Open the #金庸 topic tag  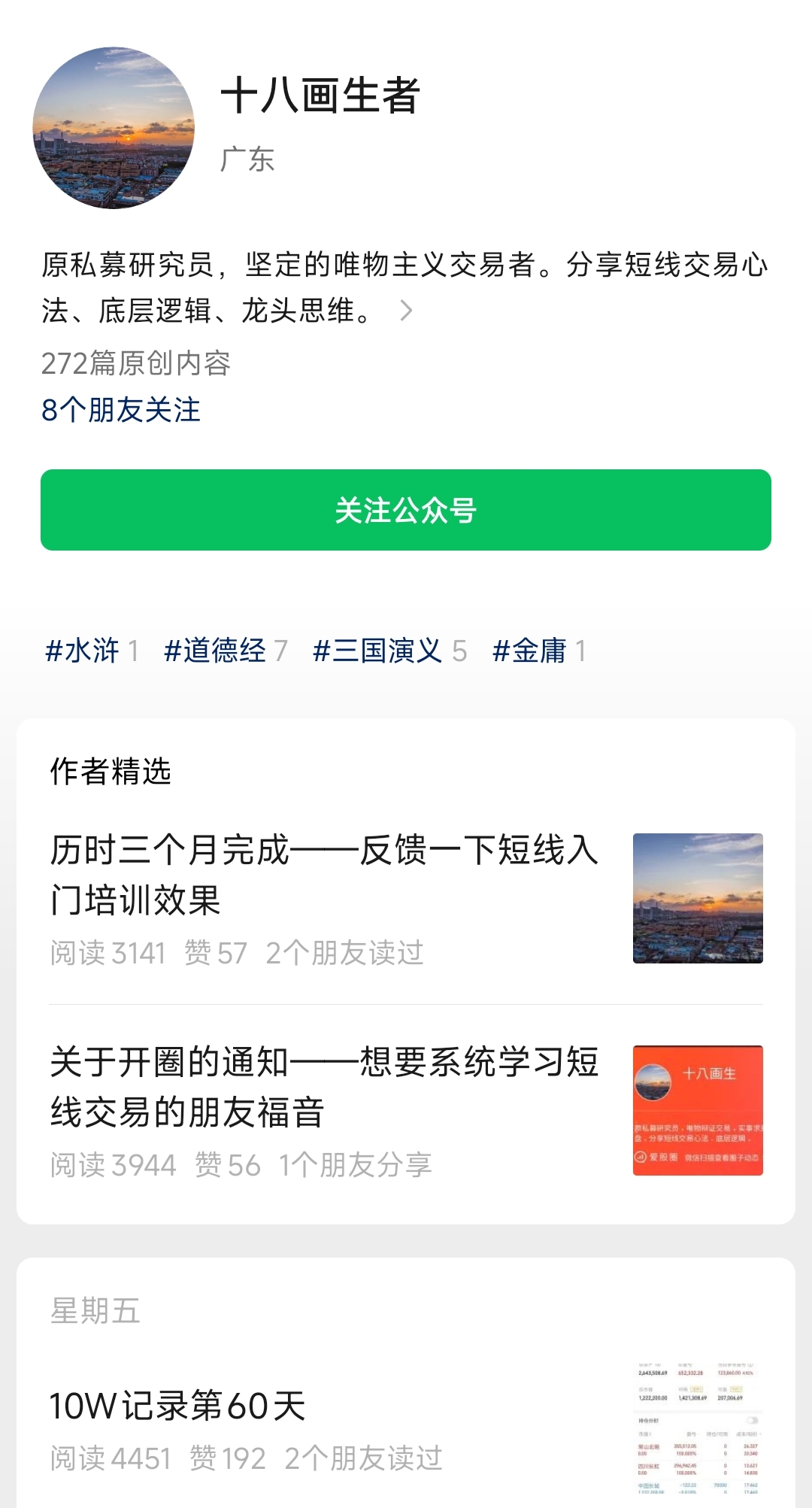coord(529,651)
